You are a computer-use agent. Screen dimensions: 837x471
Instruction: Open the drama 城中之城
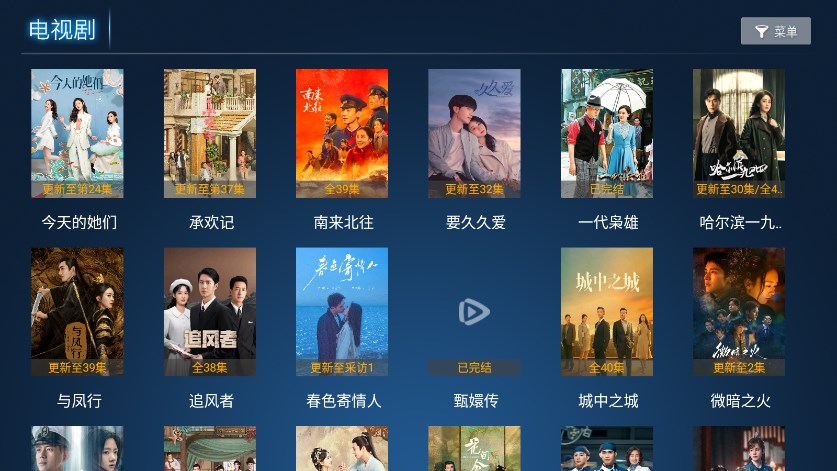coord(607,312)
